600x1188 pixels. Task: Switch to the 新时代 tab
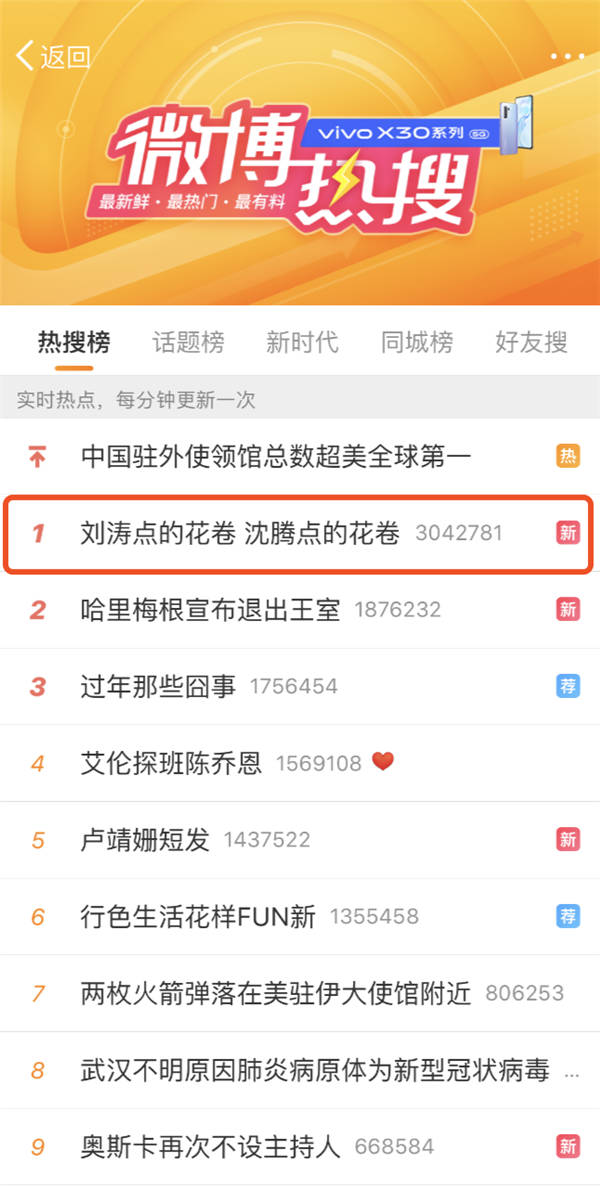click(302, 342)
